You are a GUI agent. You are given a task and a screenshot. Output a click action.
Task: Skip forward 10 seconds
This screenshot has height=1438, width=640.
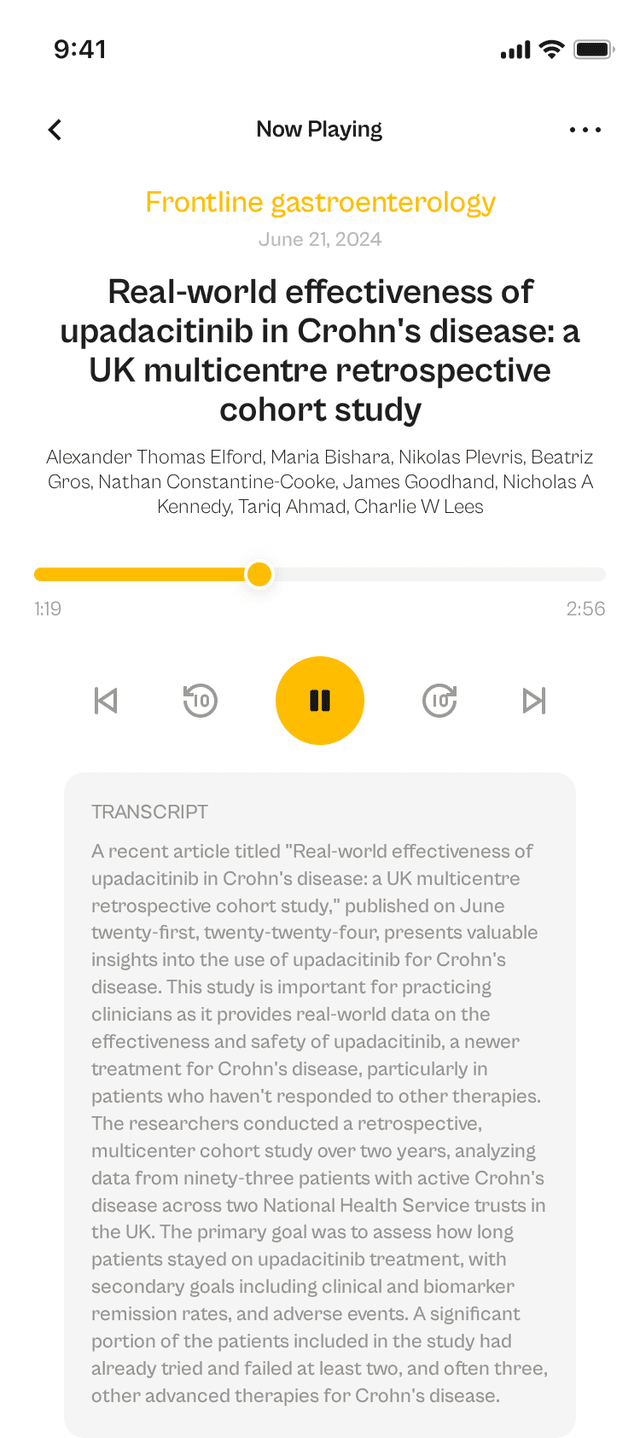point(440,701)
